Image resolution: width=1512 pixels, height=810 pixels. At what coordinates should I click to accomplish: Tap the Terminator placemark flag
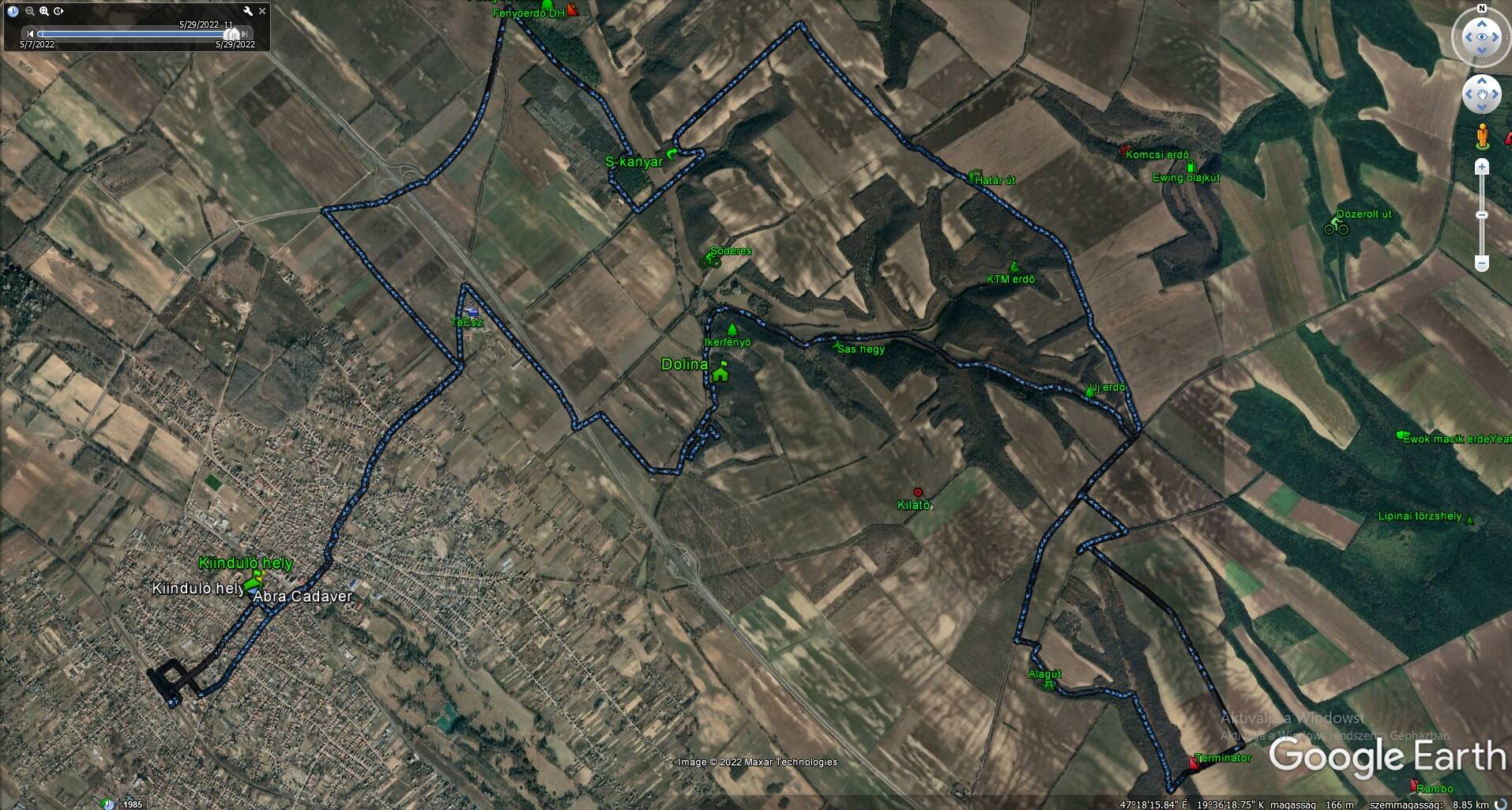pos(1193,763)
